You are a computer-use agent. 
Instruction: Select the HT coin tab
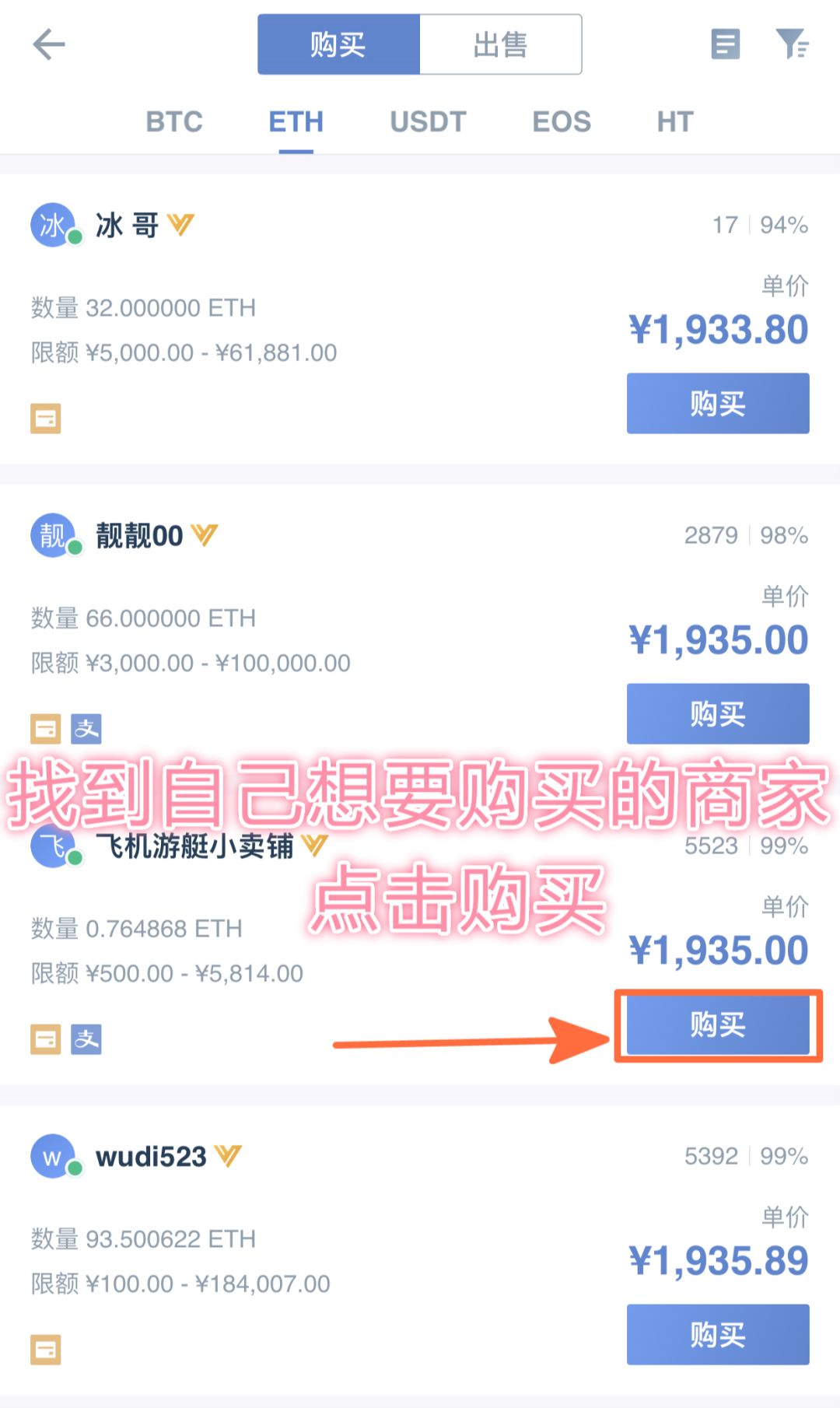pyautogui.click(x=674, y=122)
